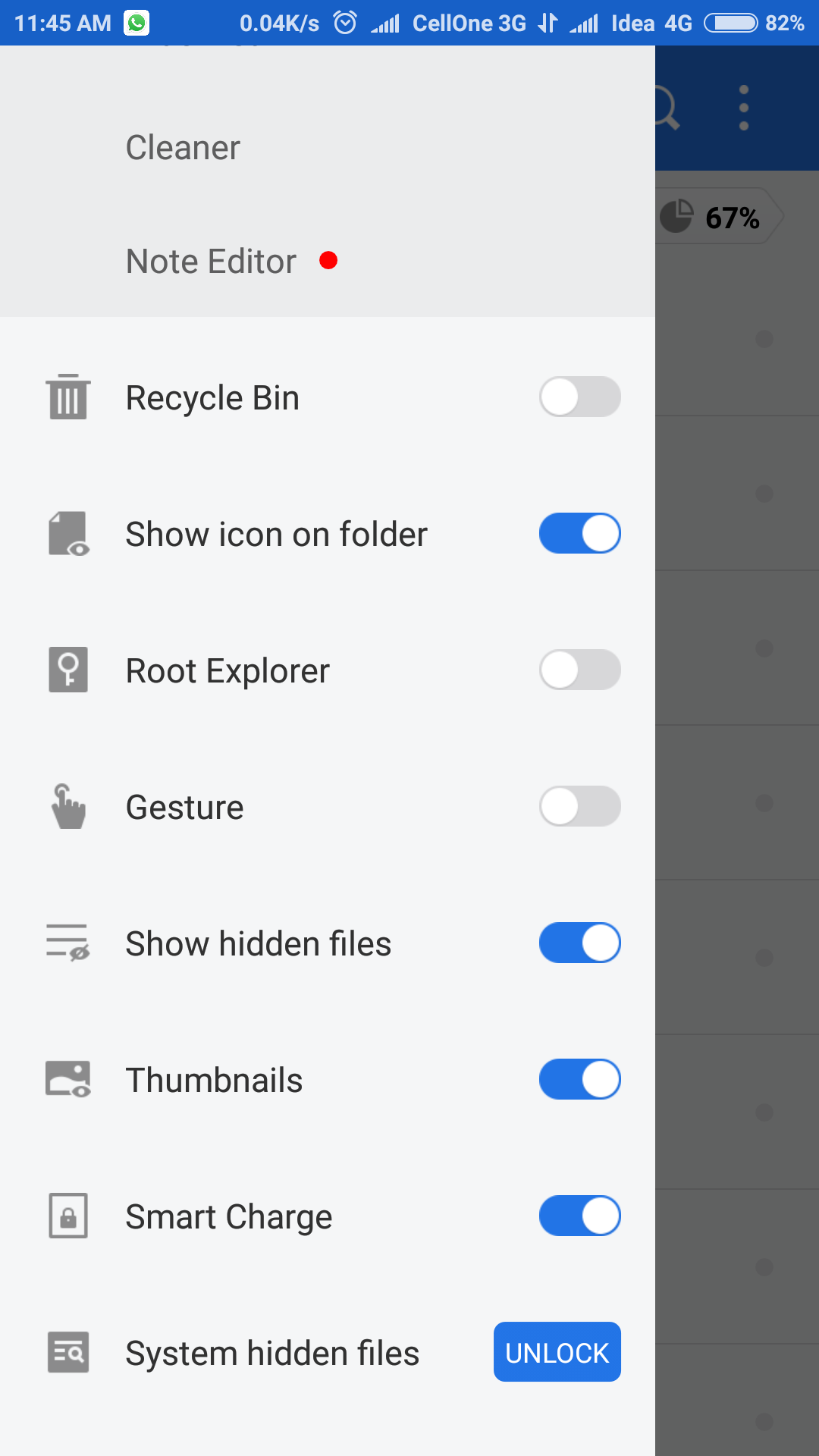Enable the Recycle Bin switch
Screen dimensions: 819x1456
pyautogui.click(x=579, y=397)
